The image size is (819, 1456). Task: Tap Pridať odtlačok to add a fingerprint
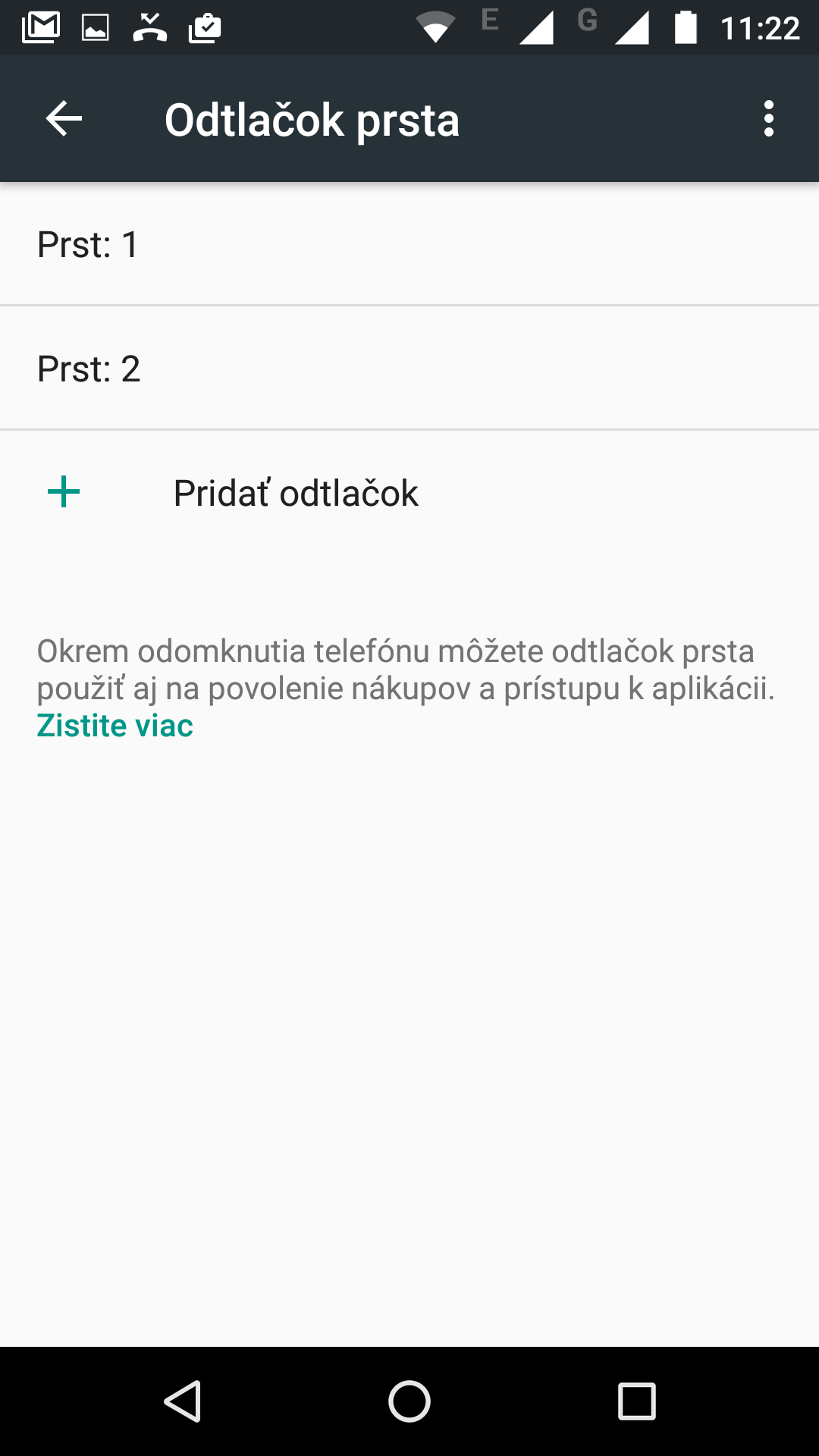(x=409, y=493)
